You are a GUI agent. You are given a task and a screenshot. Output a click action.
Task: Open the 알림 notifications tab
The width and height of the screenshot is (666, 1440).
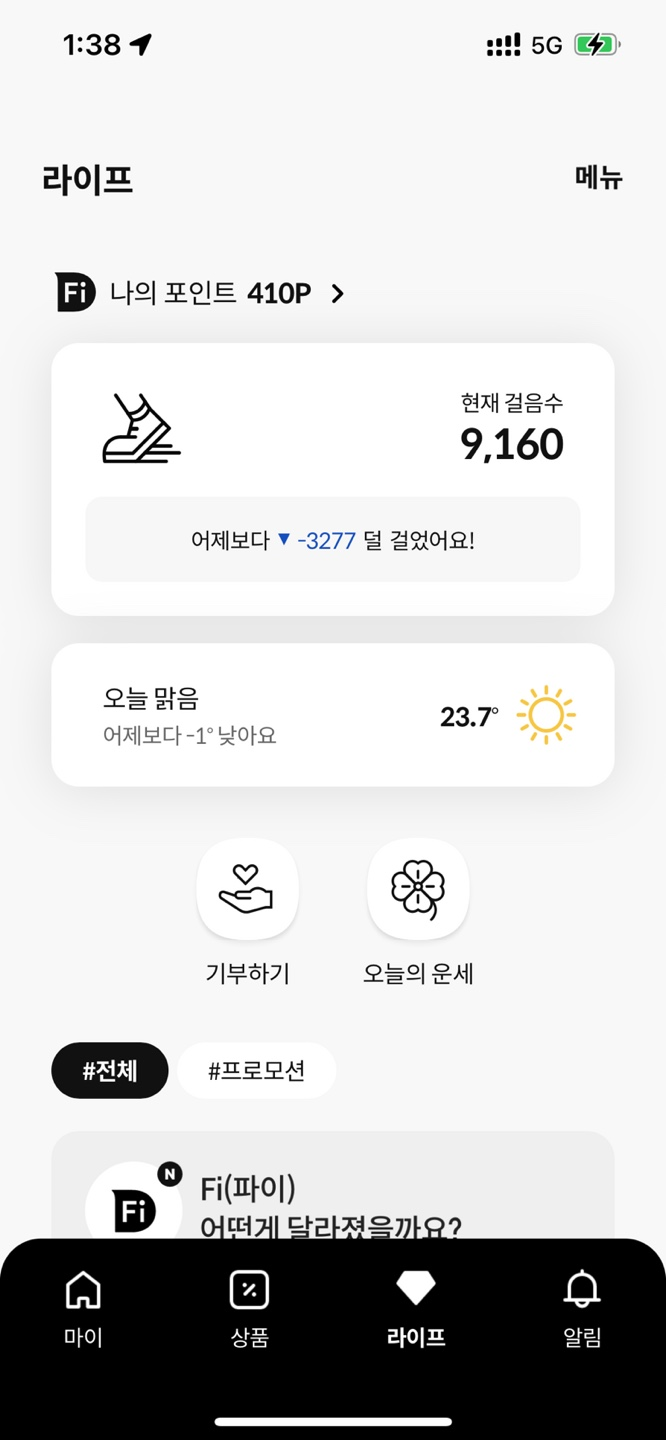pyautogui.click(x=582, y=1309)
